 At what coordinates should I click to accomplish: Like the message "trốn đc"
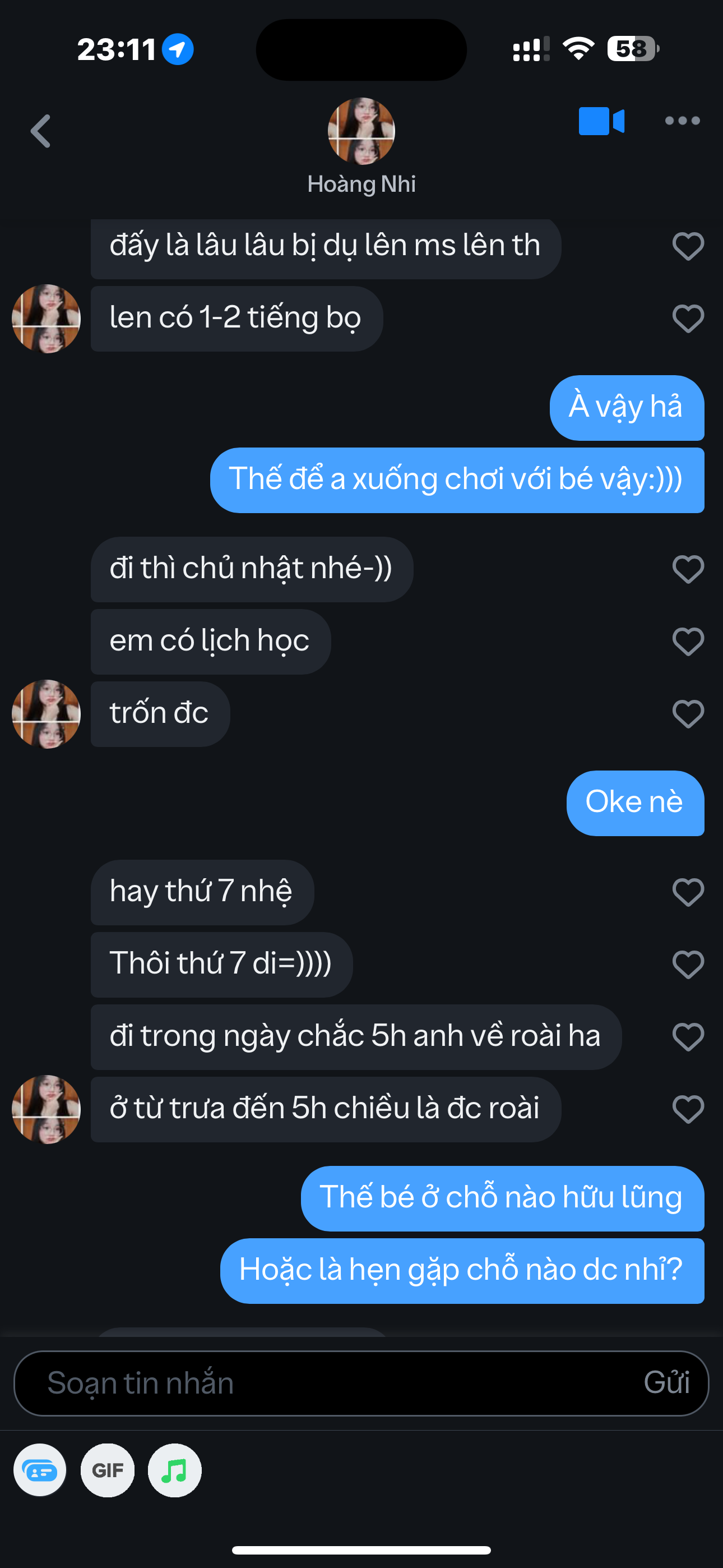[x=688, y=713]
